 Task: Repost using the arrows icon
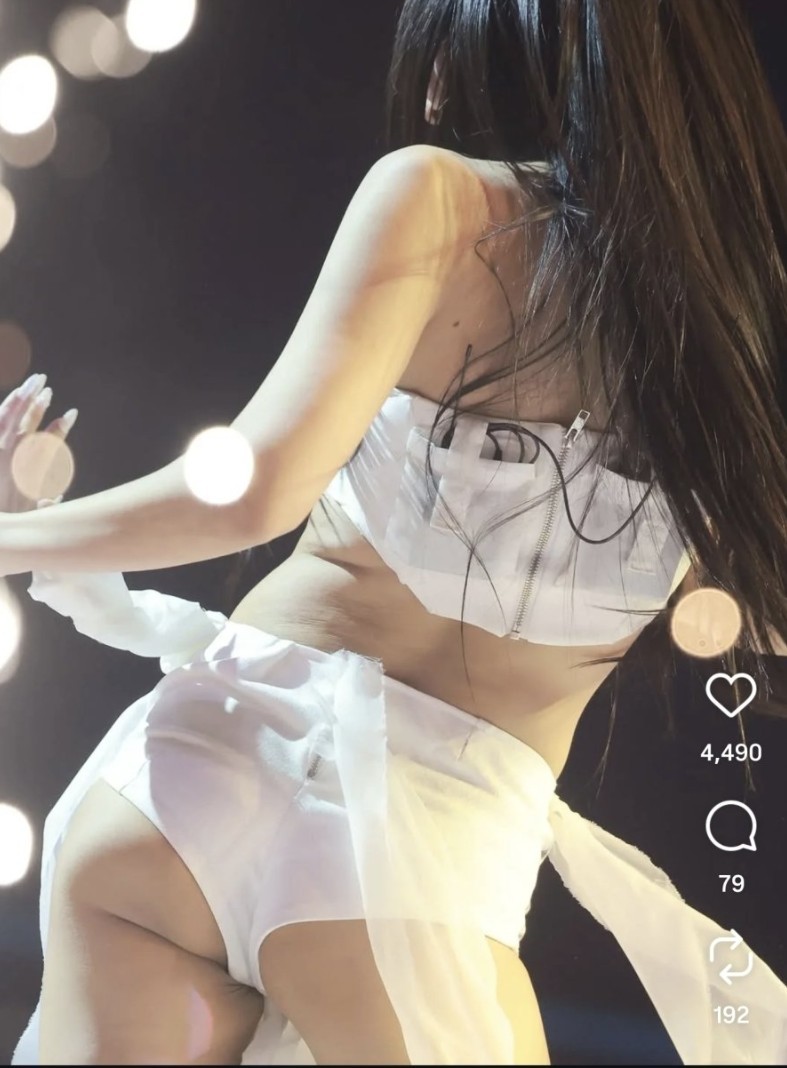[730, 957]
